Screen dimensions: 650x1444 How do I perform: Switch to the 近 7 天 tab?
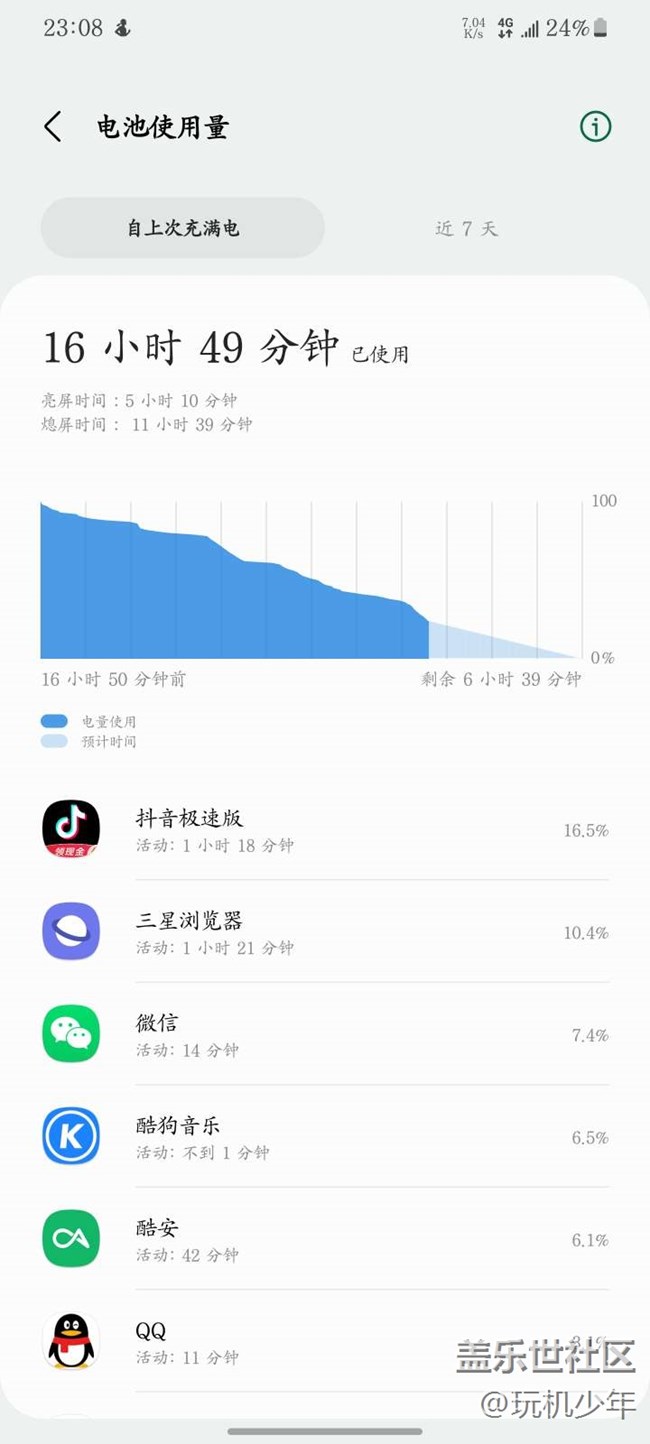click(x=466, y=228)
